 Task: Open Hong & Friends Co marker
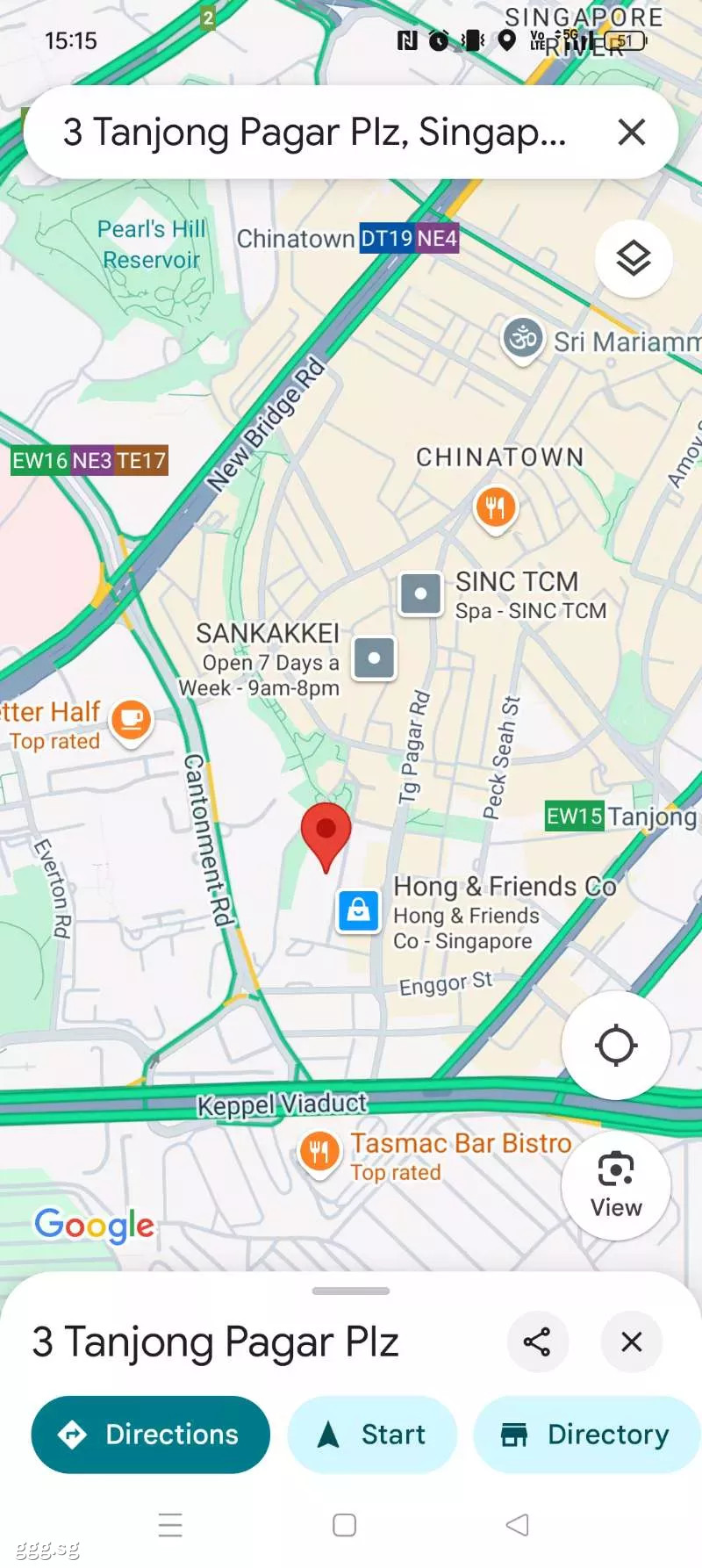pos(359,911)
